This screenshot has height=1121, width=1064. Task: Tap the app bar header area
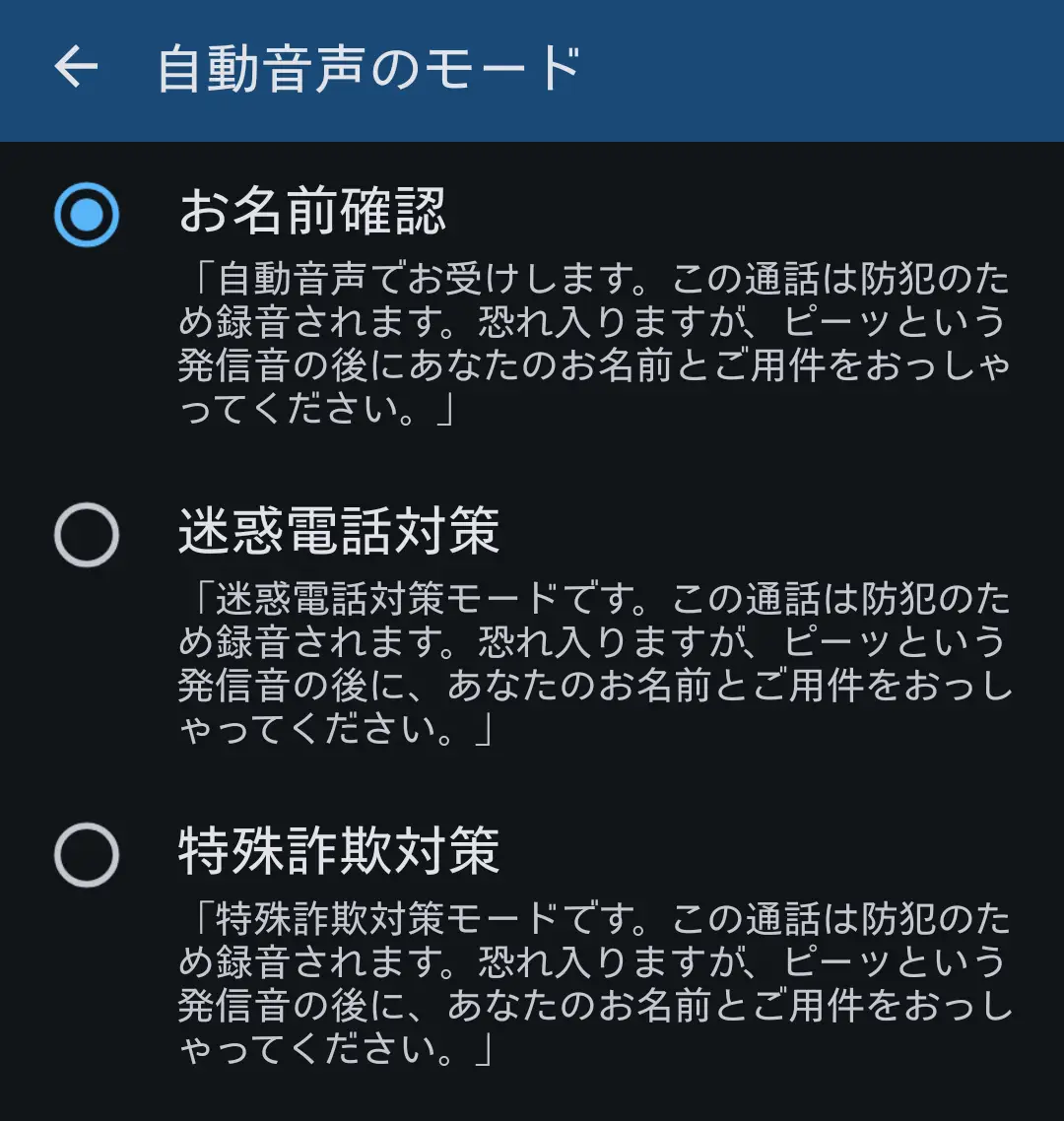pos(532,67)
